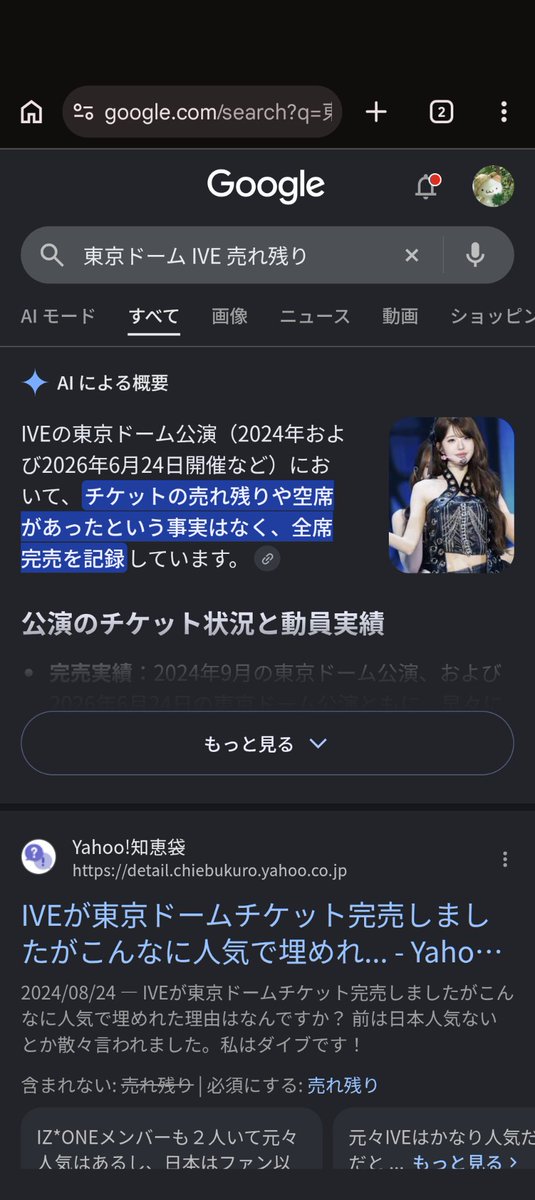Switch to the ニュース tab

pos(315,317)
